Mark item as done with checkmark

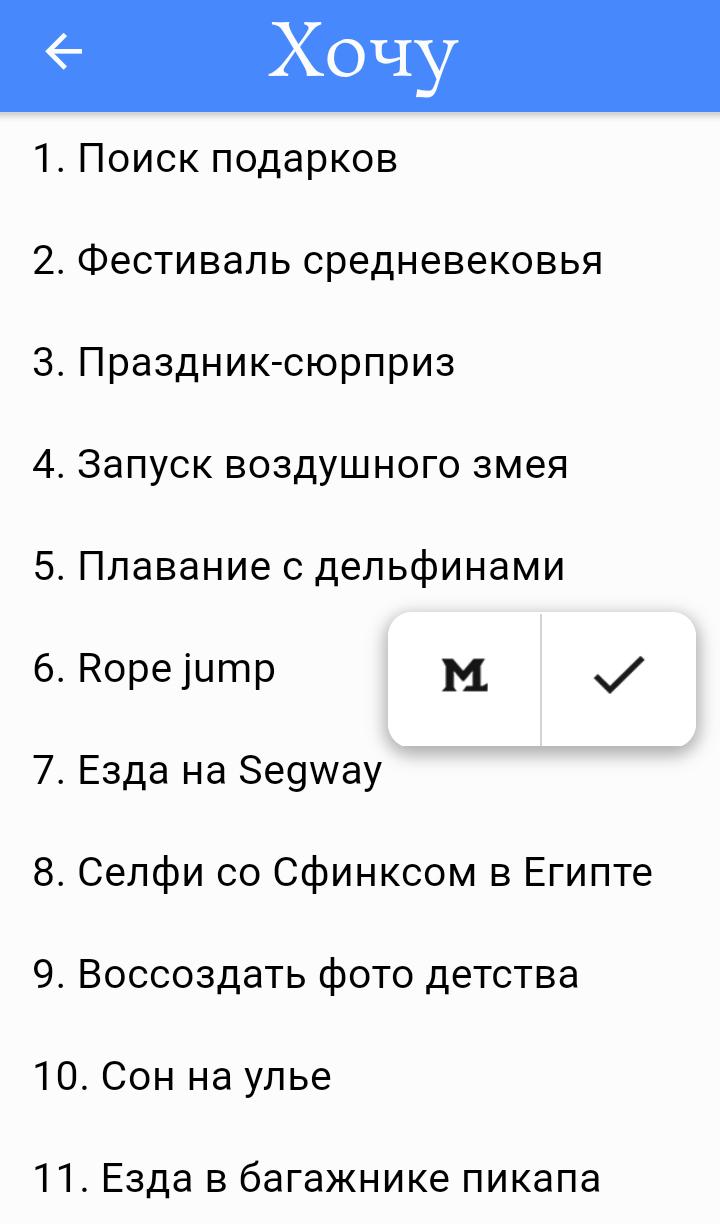(x=619, y=677)
